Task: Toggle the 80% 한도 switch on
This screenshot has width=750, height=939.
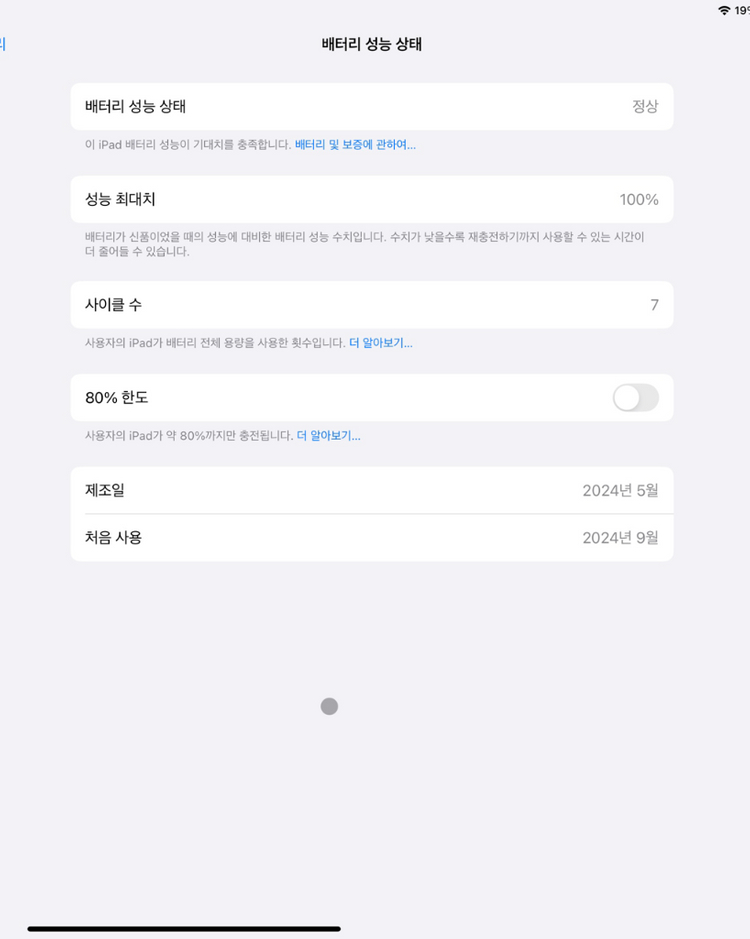Action: pos(634,397)
